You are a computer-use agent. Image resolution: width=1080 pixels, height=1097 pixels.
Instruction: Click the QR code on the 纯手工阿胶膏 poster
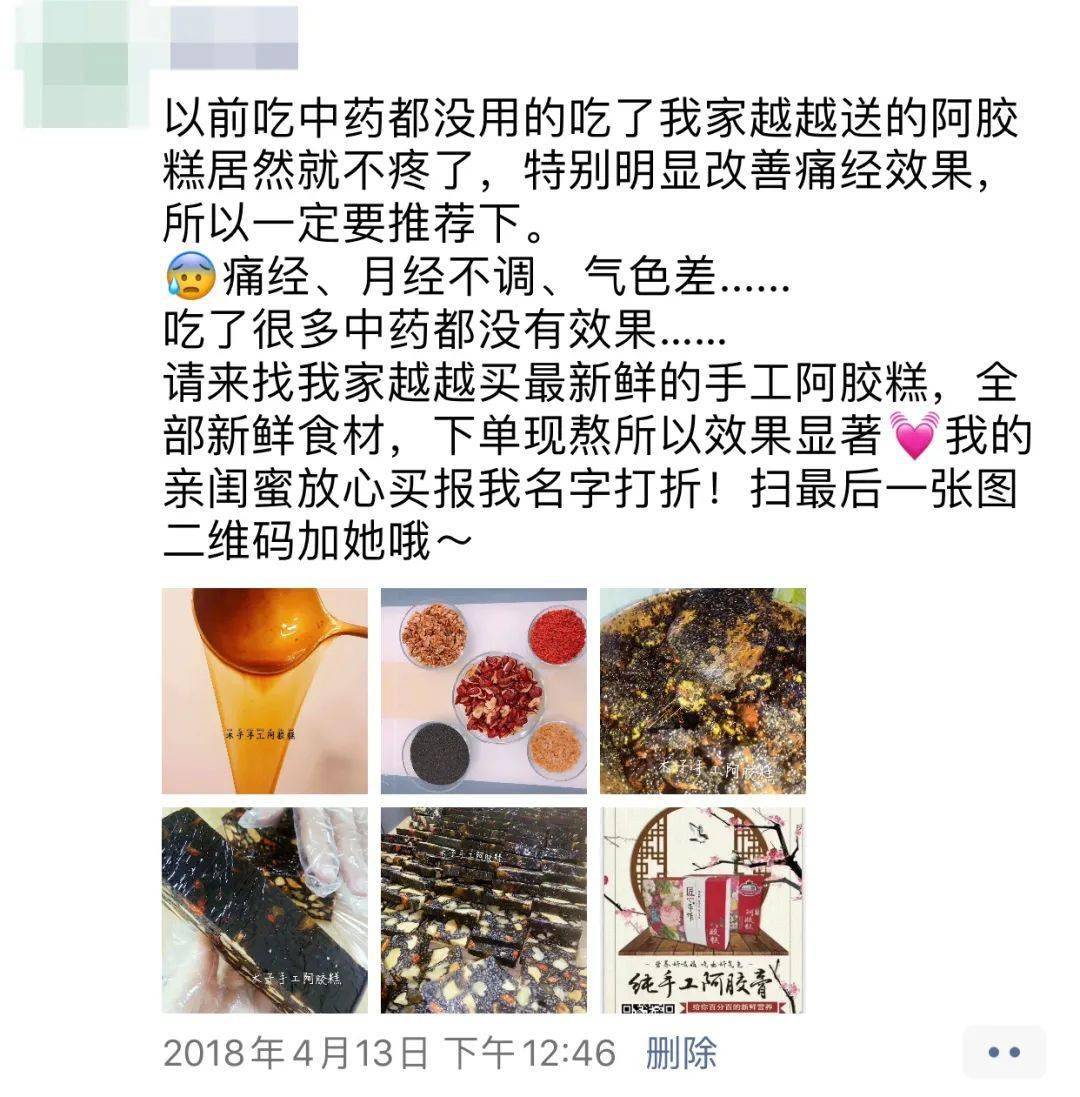pos(650,1006)
